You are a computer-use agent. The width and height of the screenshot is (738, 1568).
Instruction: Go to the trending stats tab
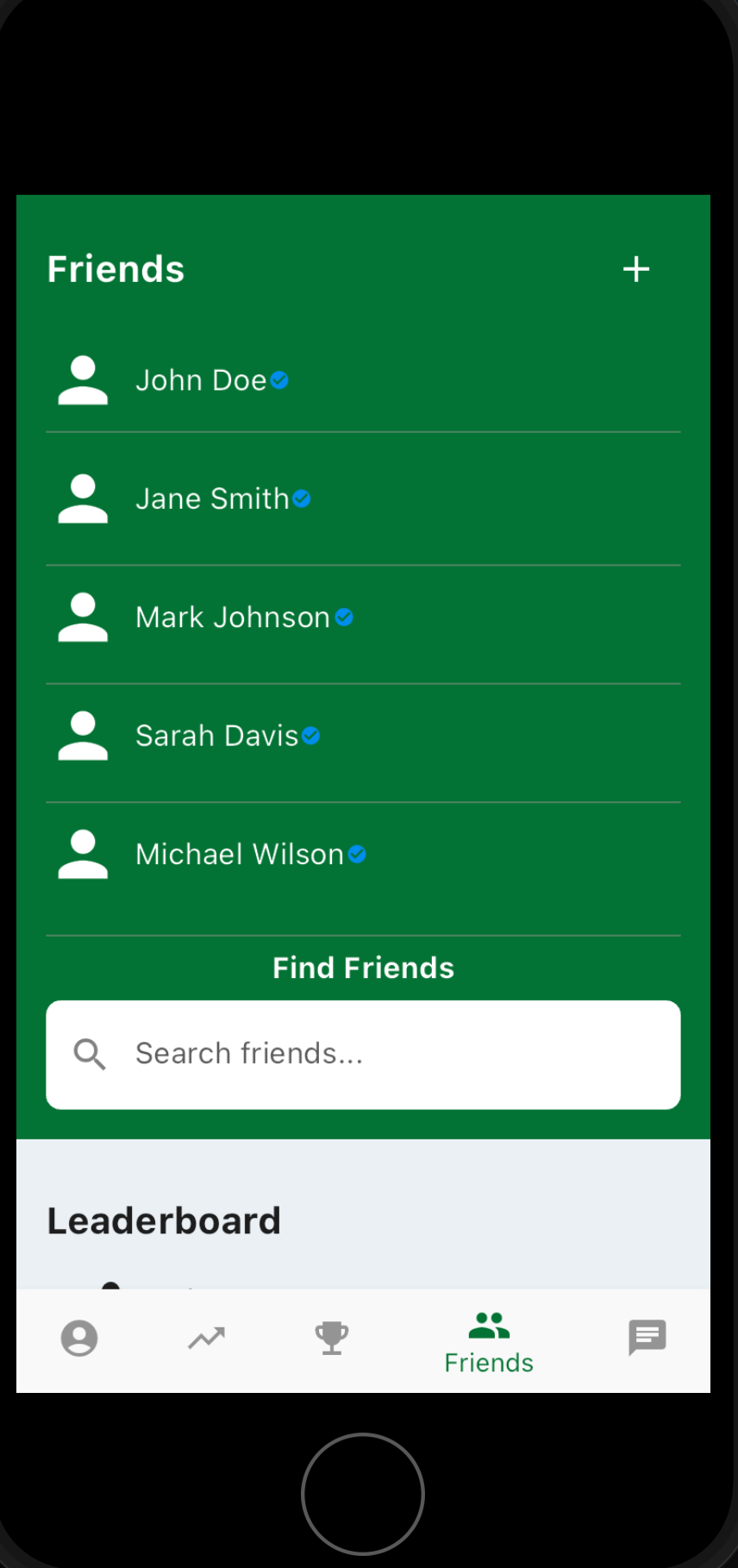click(206, 1339)
